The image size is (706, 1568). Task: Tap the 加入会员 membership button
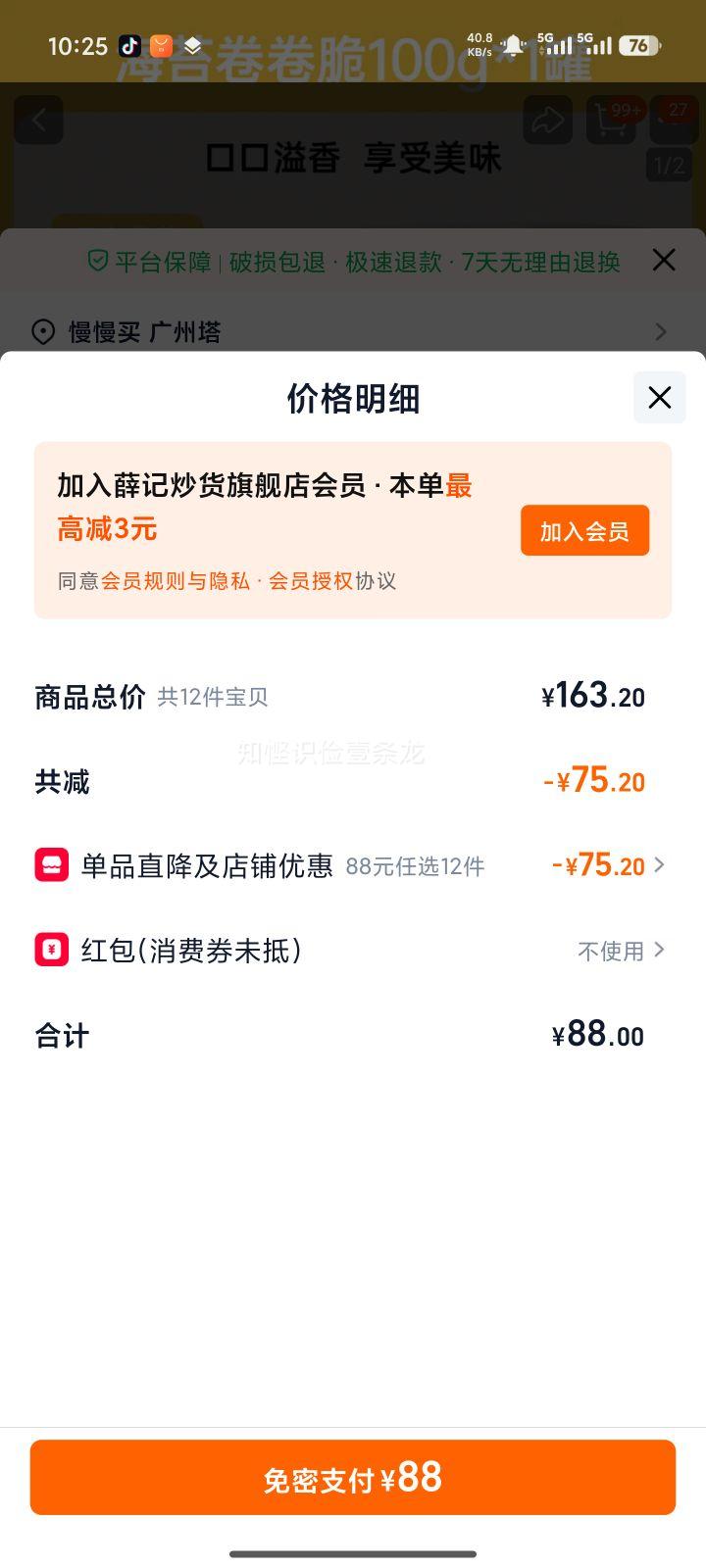584,529
